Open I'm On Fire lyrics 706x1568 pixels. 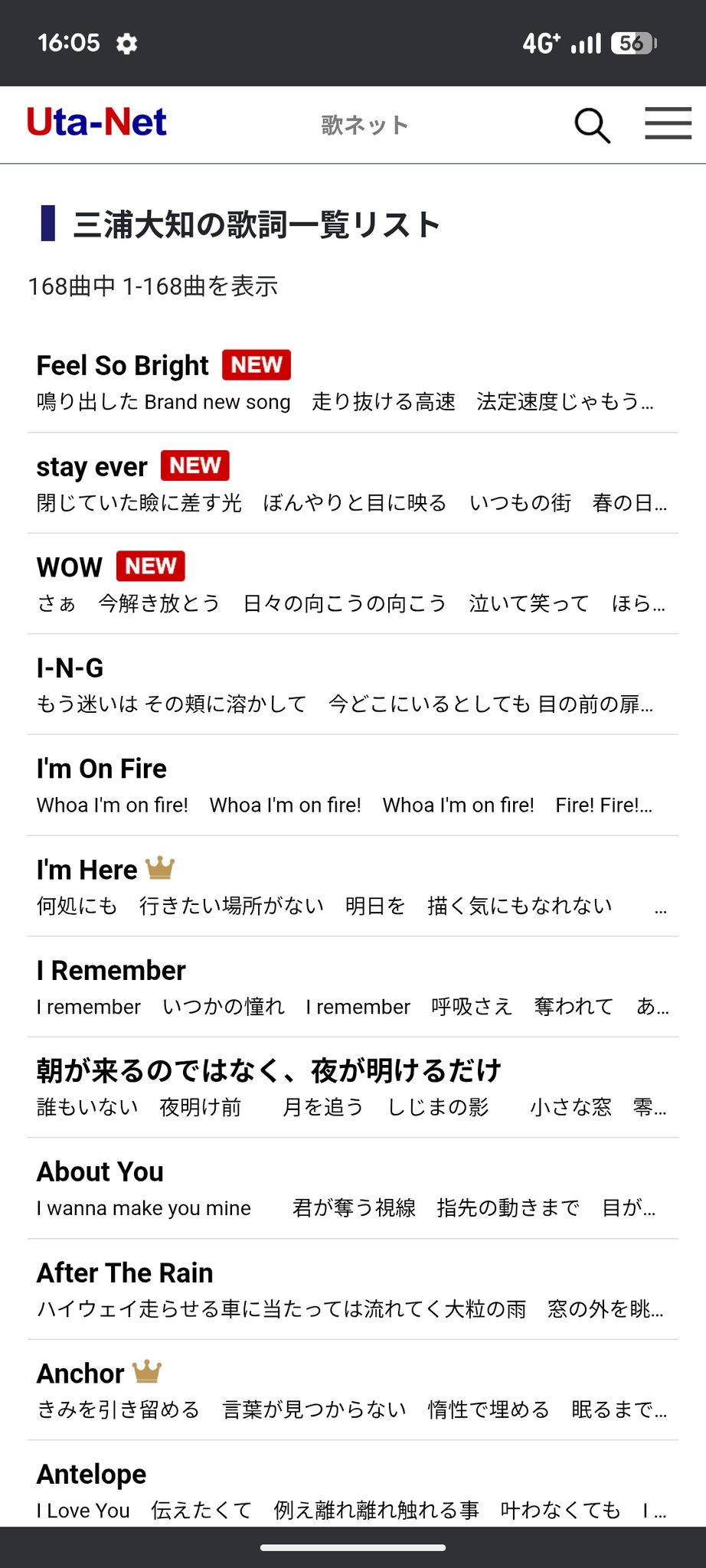click(x=102, y=769)
